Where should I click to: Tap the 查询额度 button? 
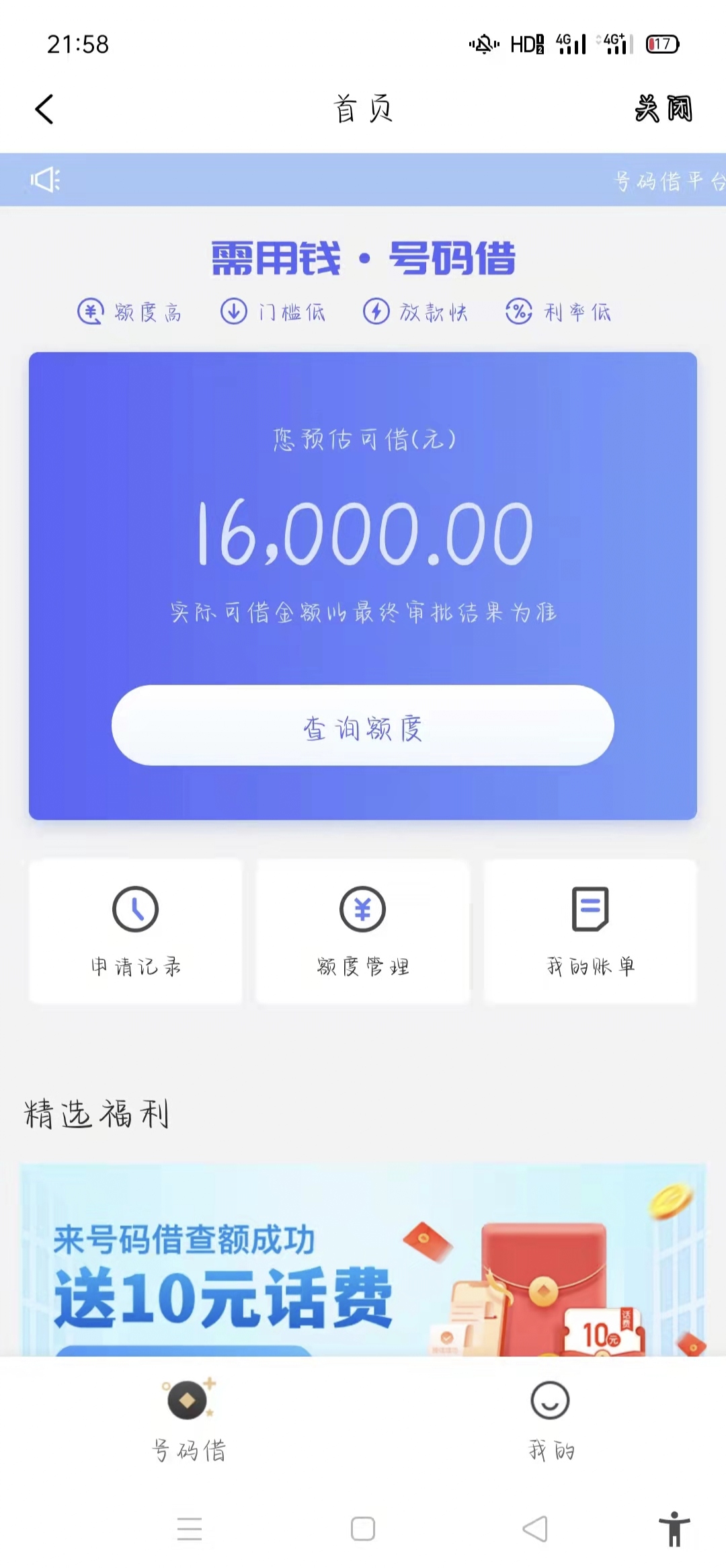point(363,726)
